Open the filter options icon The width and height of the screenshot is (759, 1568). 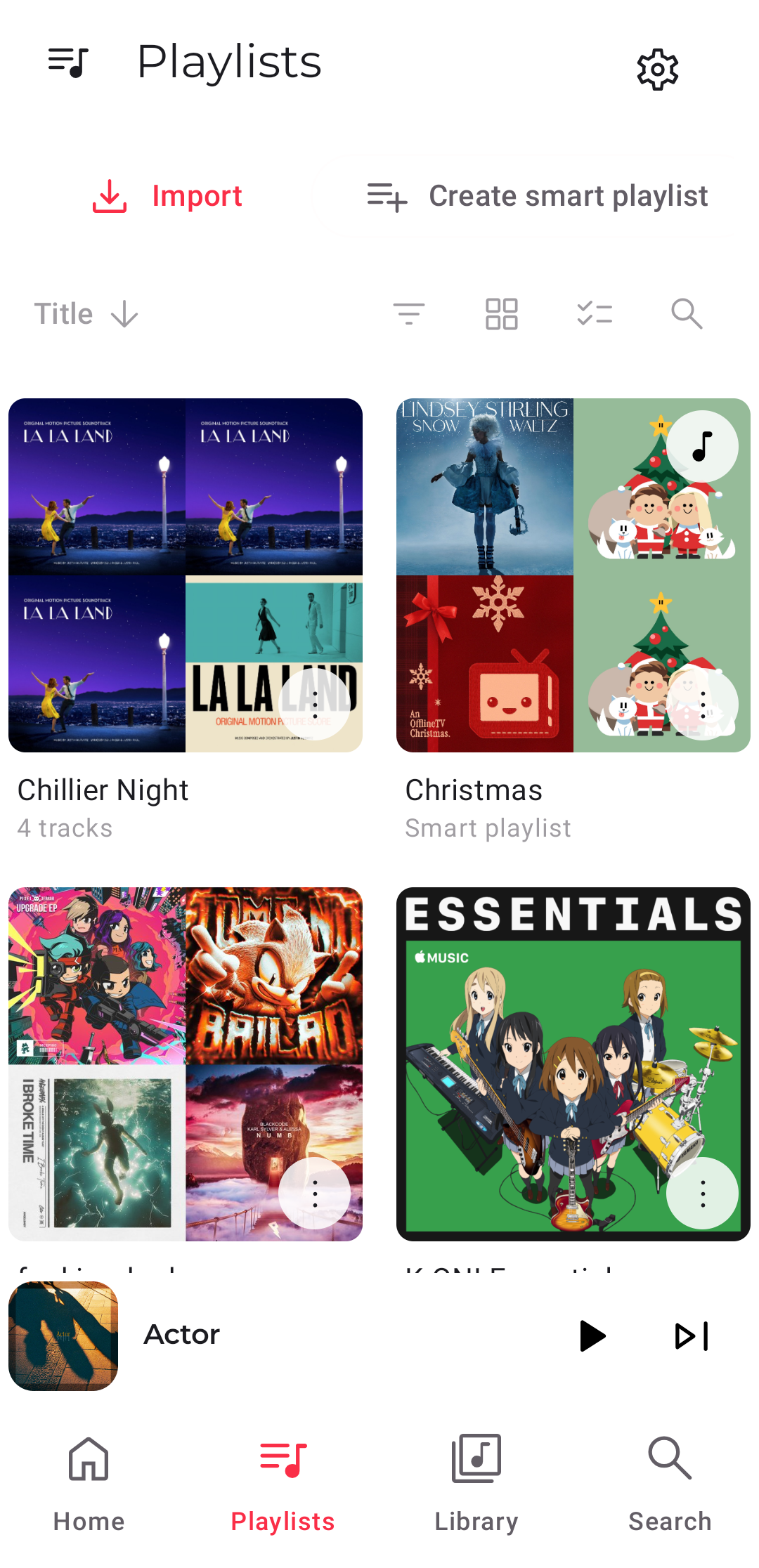tap(408, 313)
